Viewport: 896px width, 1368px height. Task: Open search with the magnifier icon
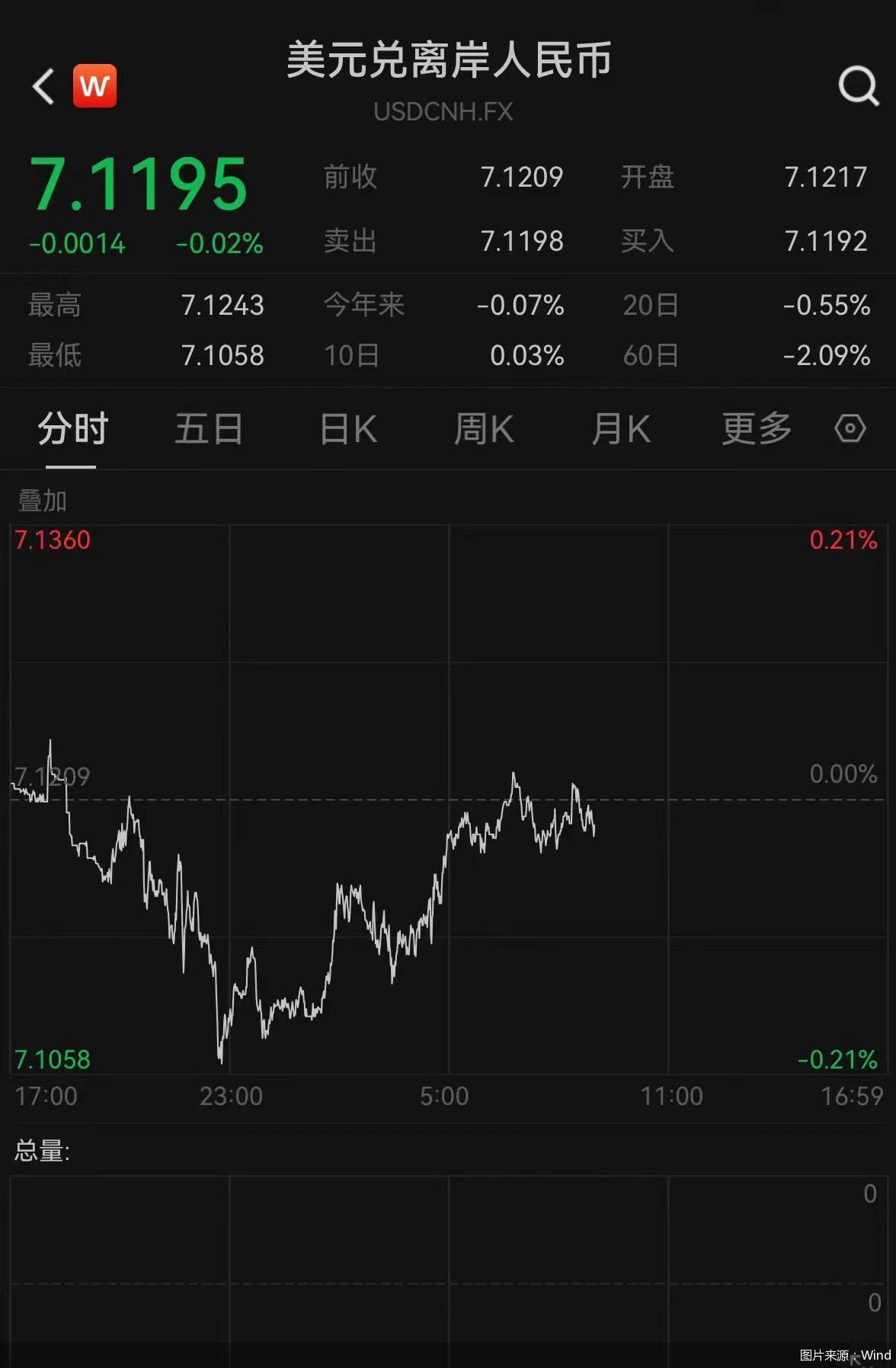coord(858,85)
